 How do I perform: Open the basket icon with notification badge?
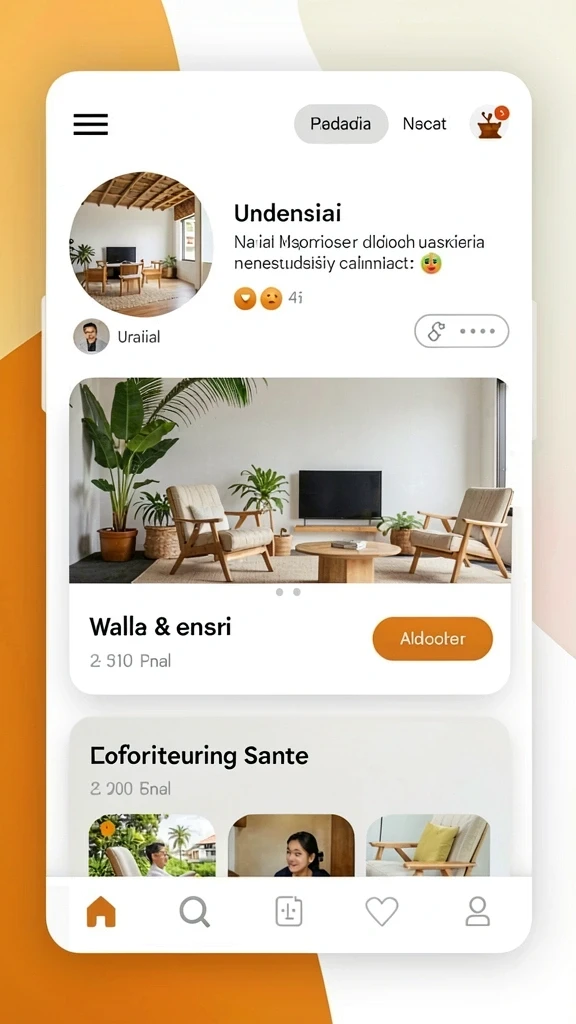[x=490, y=123]
